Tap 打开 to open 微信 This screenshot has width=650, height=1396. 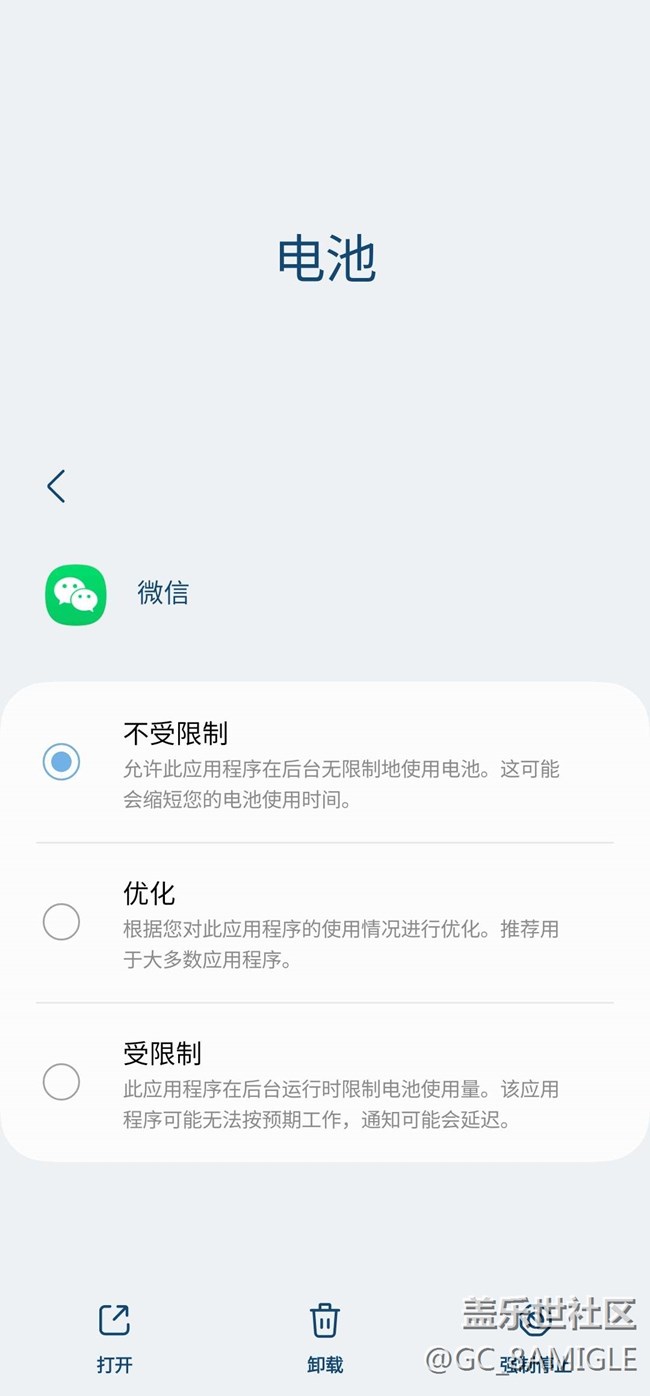click(x=114, y=1336)
